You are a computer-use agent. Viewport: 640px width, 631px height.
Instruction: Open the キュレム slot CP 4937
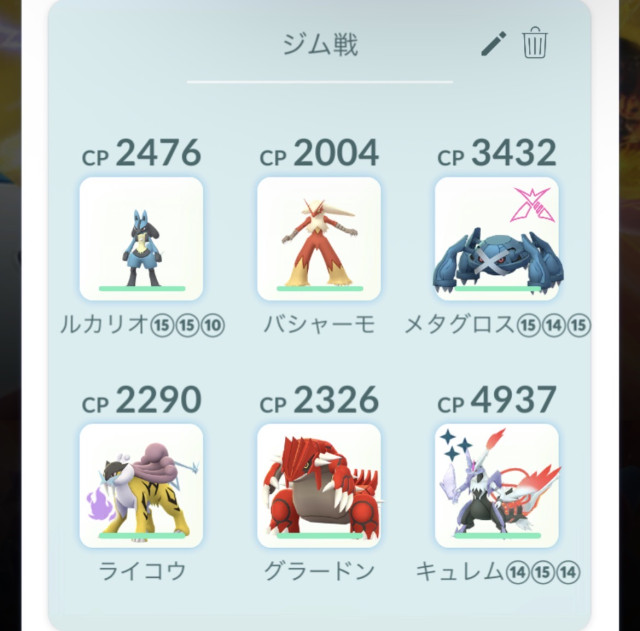[x=497, y=486]
